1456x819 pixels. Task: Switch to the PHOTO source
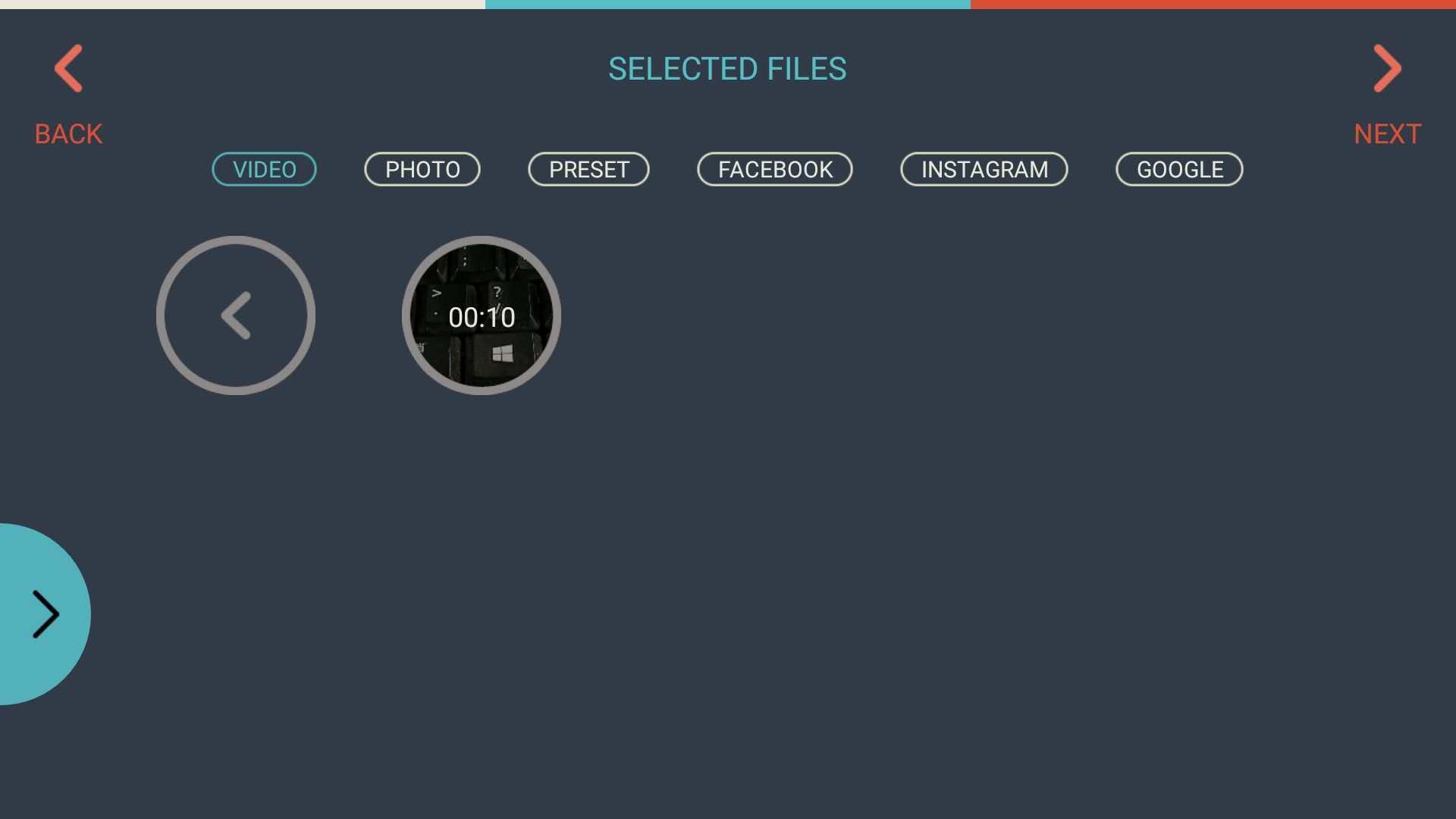click(422, 169)
